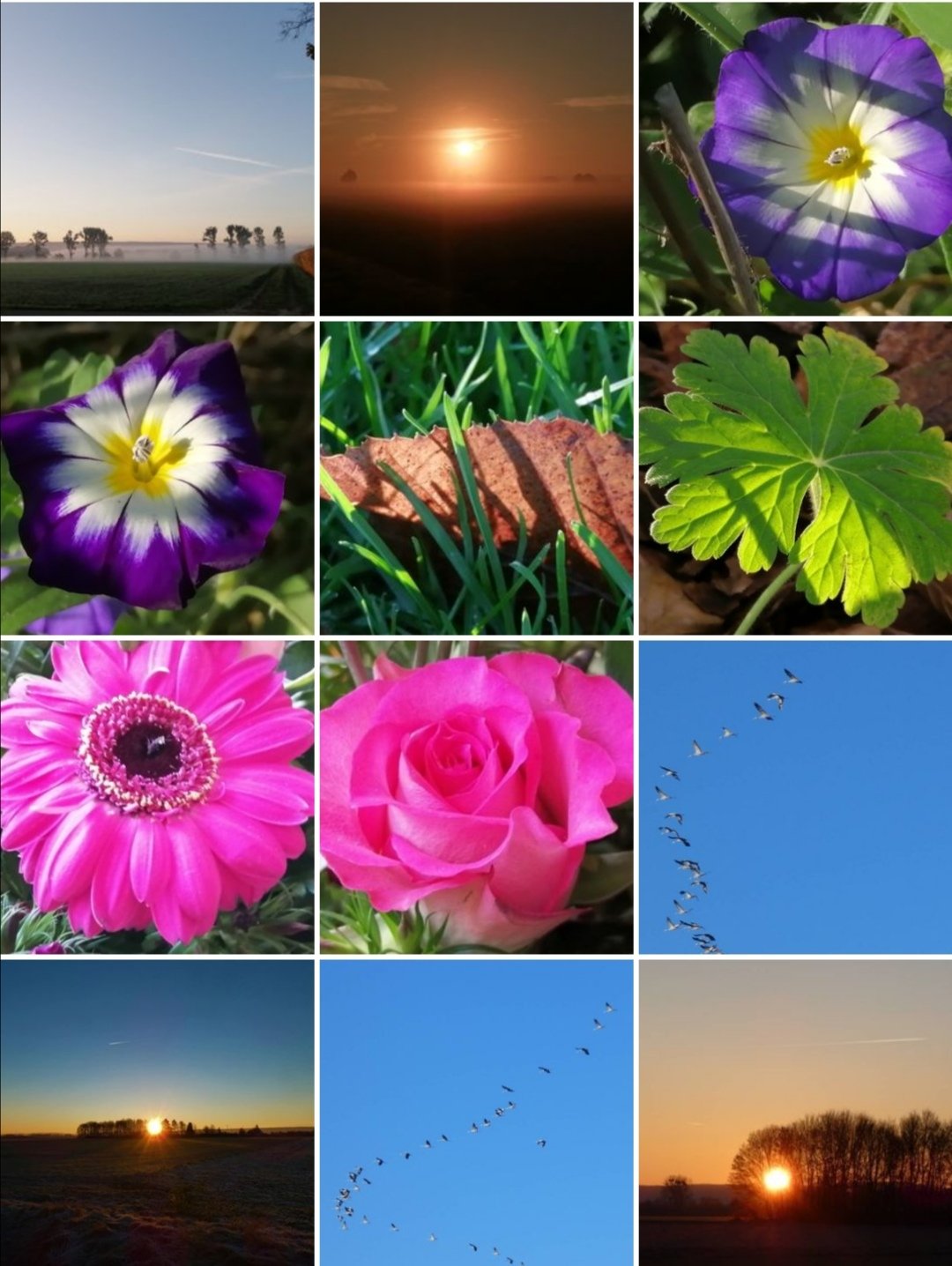The width and height of the screenshot is (952, 1266).
Task: Open the birds flying in curved line photo
Action: (795, 797)
